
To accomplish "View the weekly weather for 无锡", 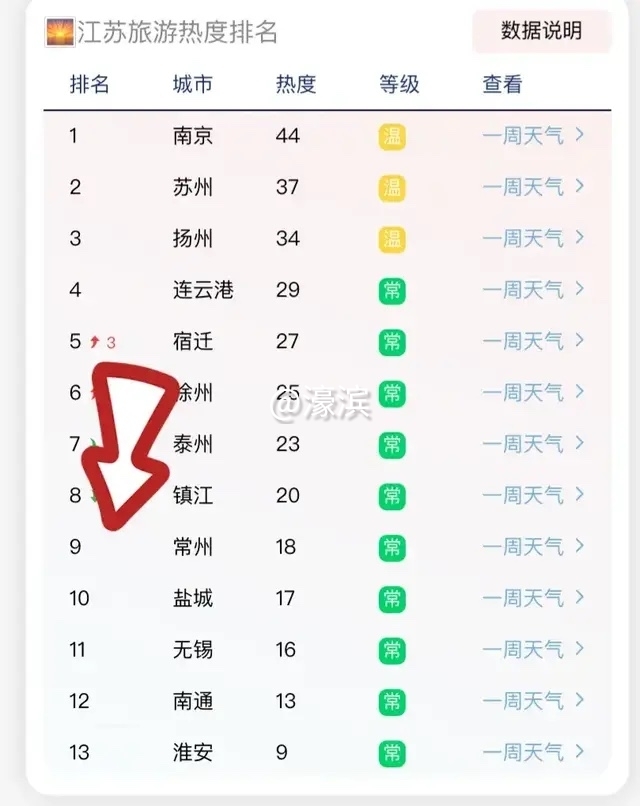I will pyautogui.click(x=532, y=650).
